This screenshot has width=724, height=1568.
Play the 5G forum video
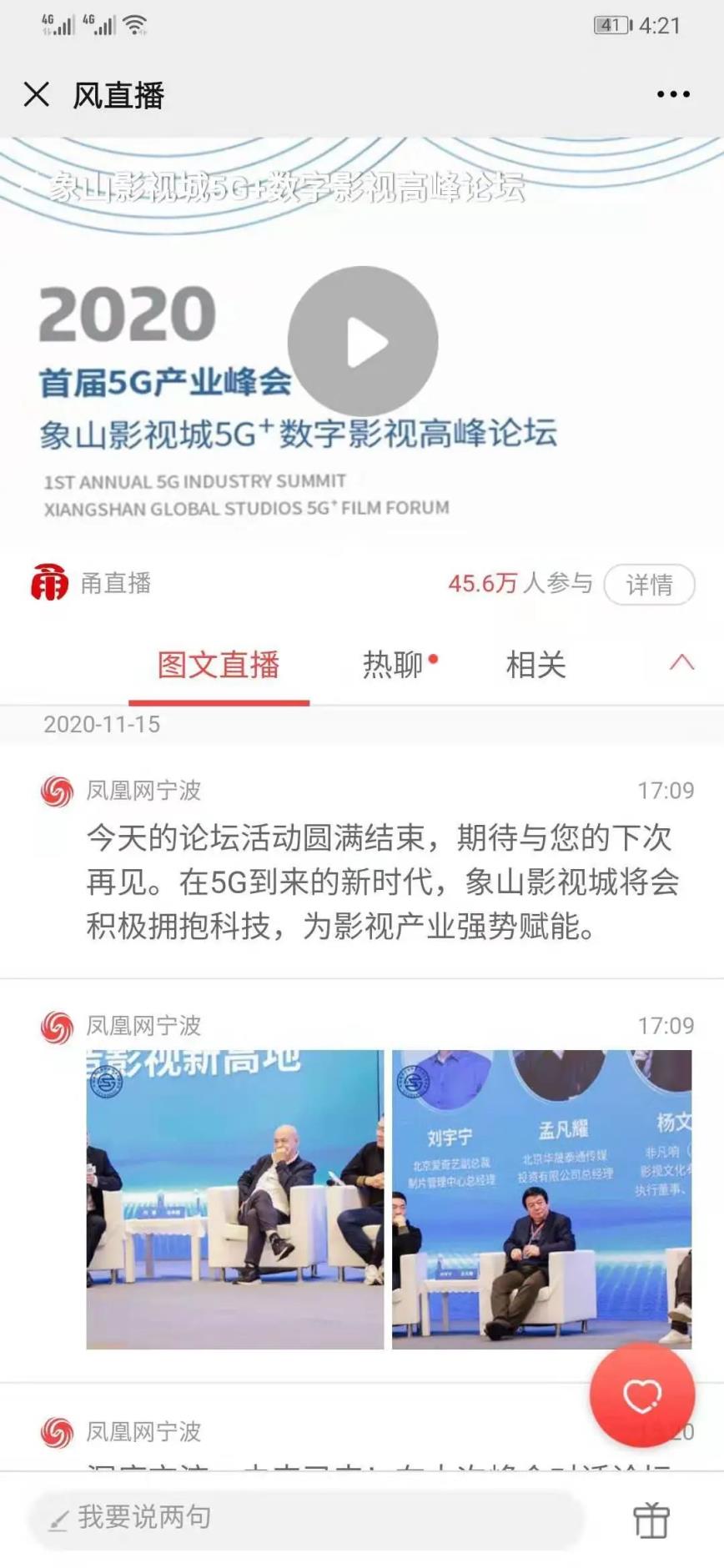click(x=363, y=341)
